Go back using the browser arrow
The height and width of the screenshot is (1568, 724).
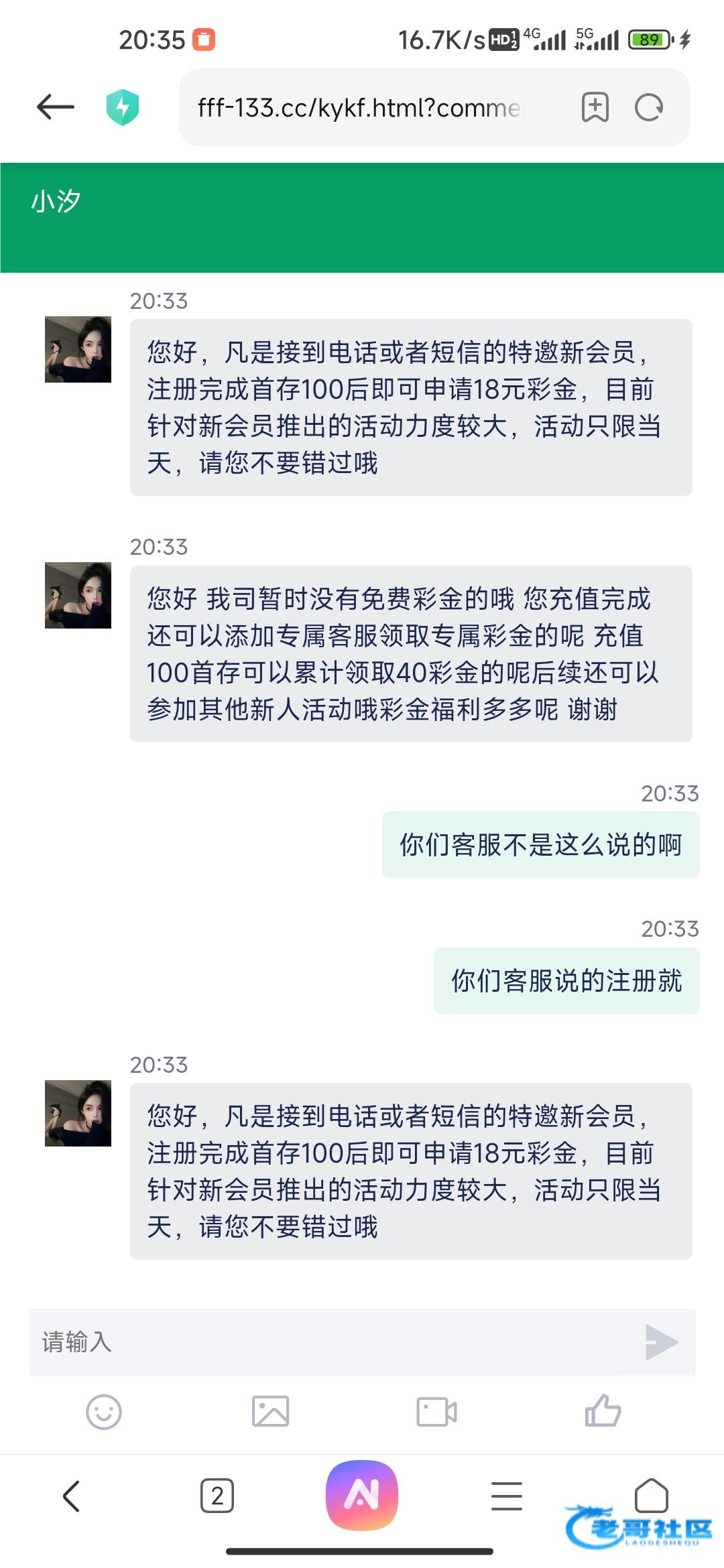pos(56,107)
